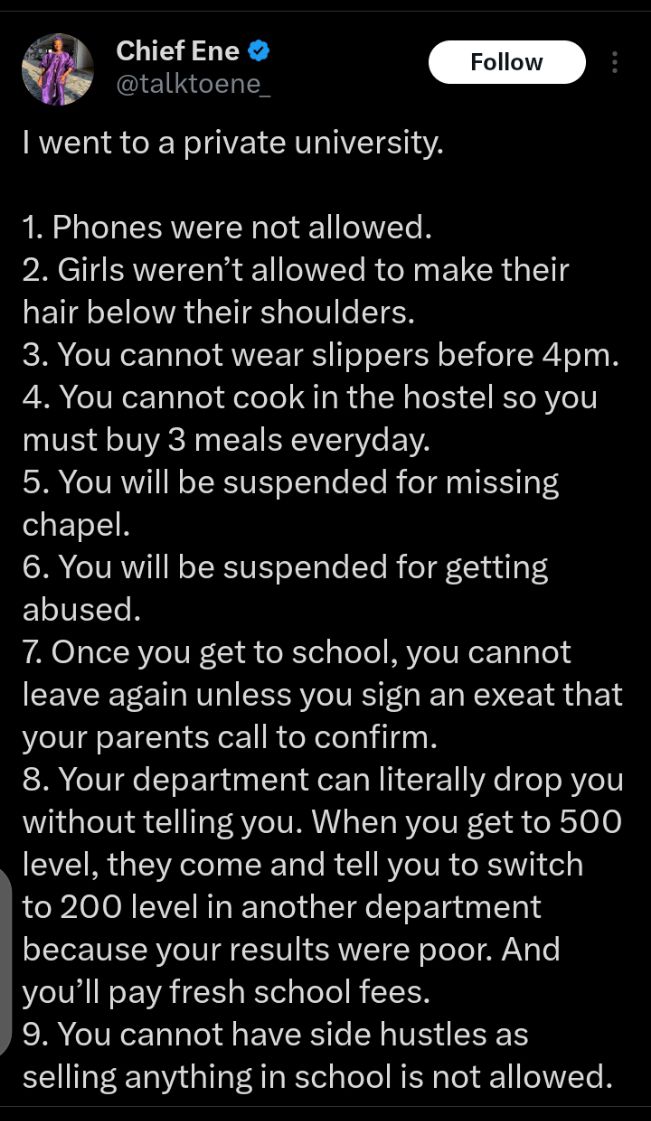Image resolution: width=651 pixels, height=1121 pixels.
Task: Open Chief Ene's profile picture
Action: click(x=58, y=68)
